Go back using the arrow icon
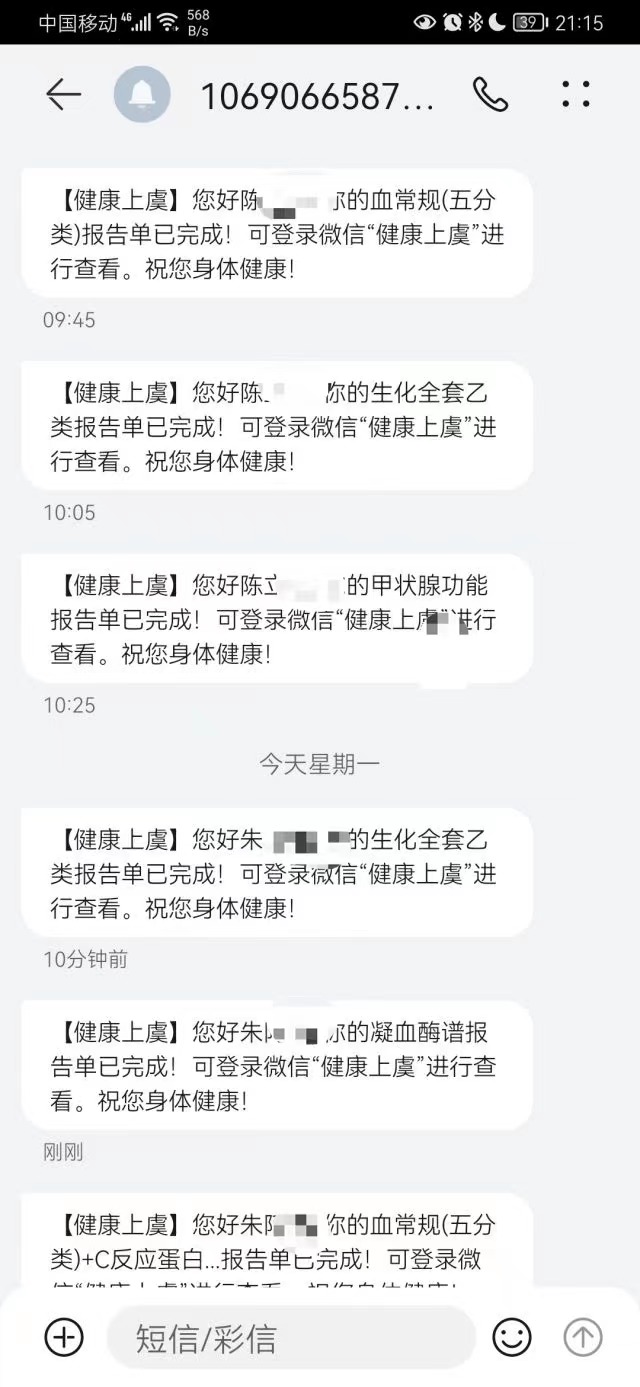This screenshot has height=1387, width=640. (63, 94)
